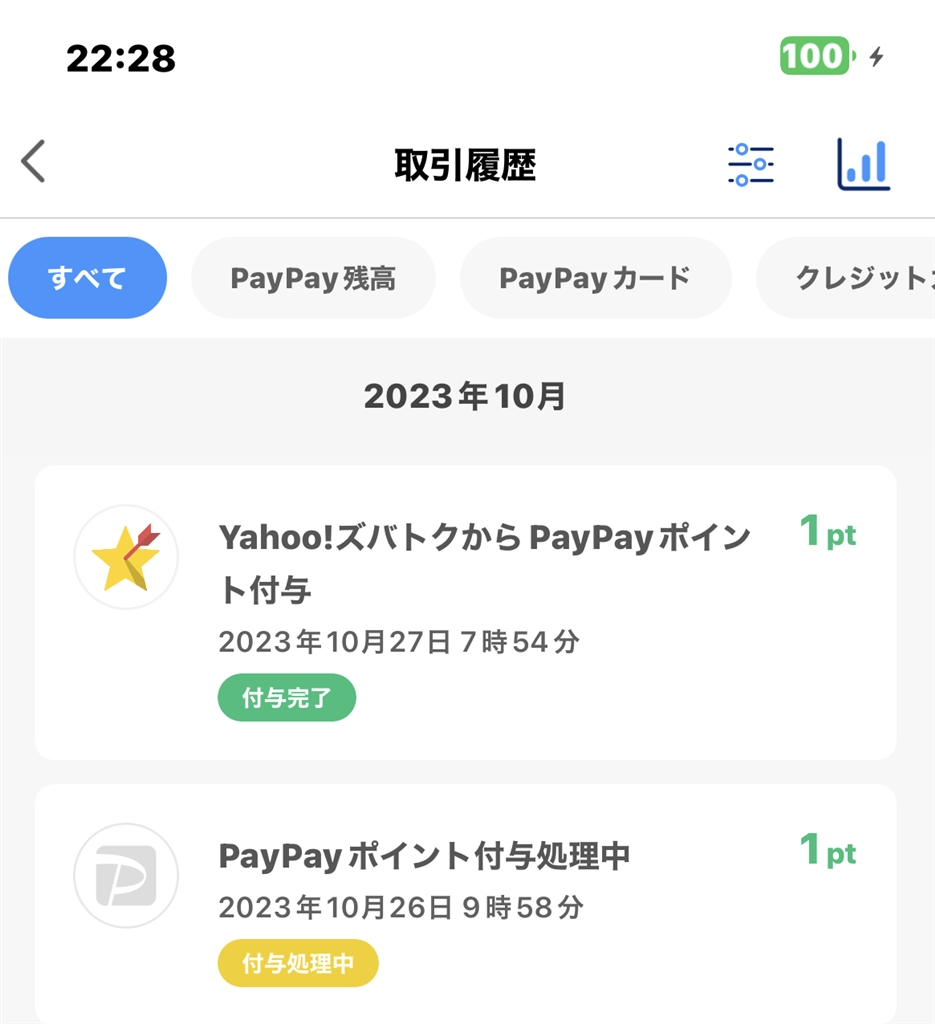Go back from the 取引履歴 screen
Image resolution: width=935 pixels, height=1024 pixels.
tap(34, 162)
